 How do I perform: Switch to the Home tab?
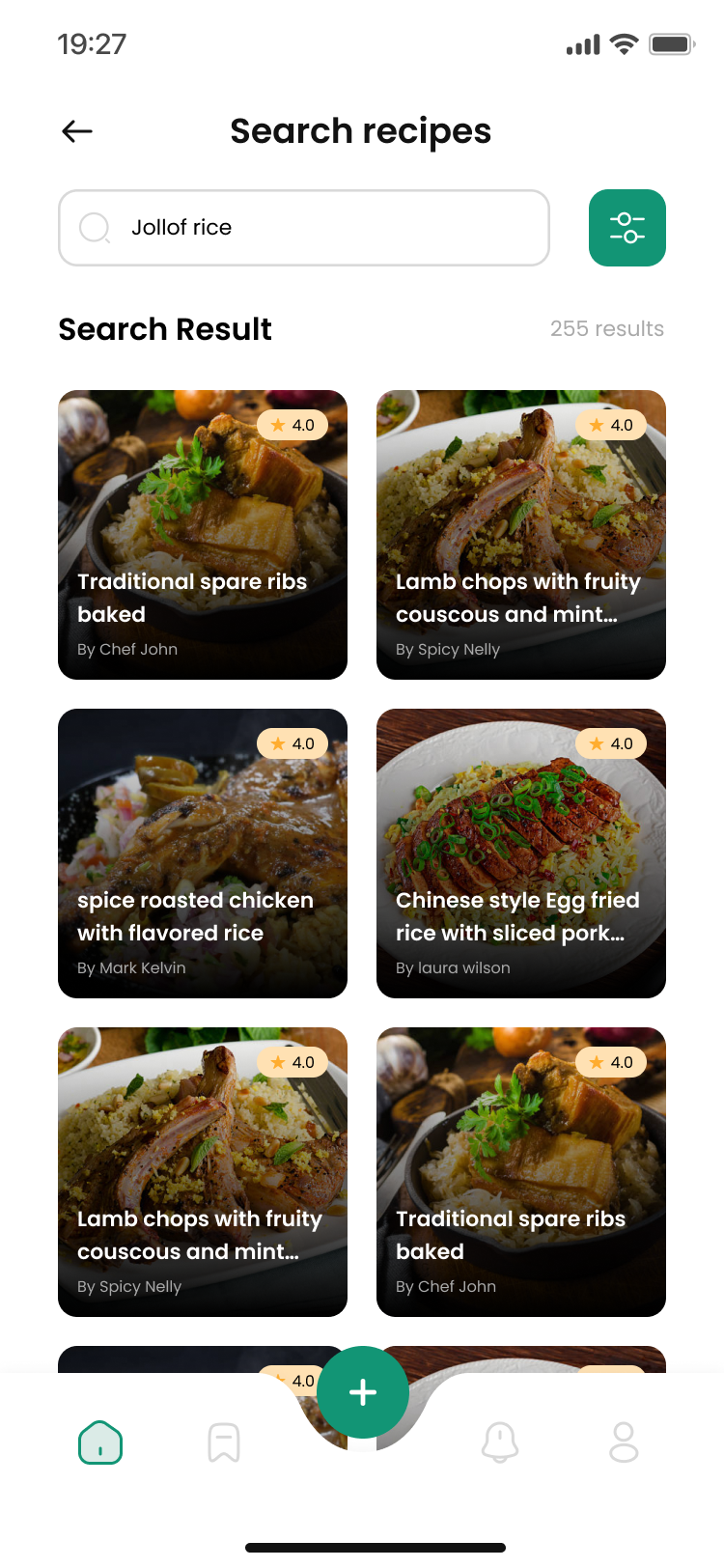[100, 1442]
